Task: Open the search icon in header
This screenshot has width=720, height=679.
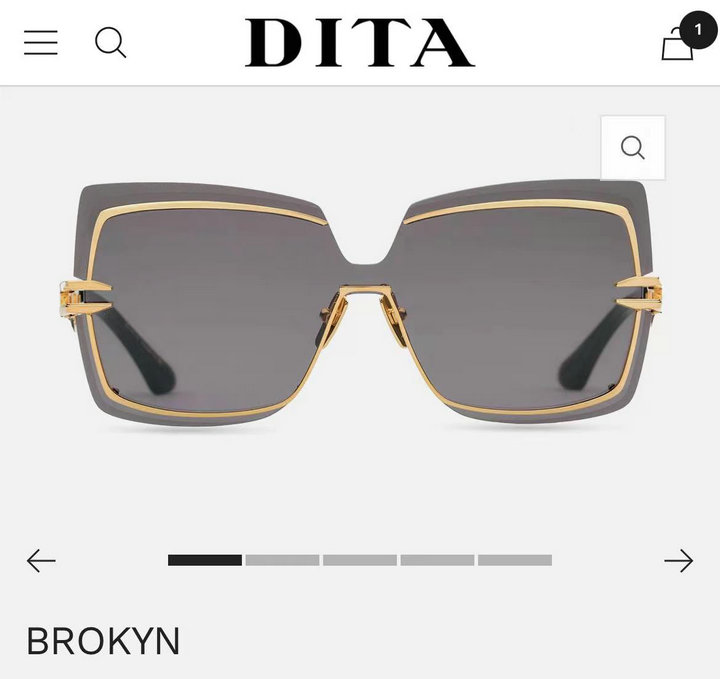Action: coord(110,42)
